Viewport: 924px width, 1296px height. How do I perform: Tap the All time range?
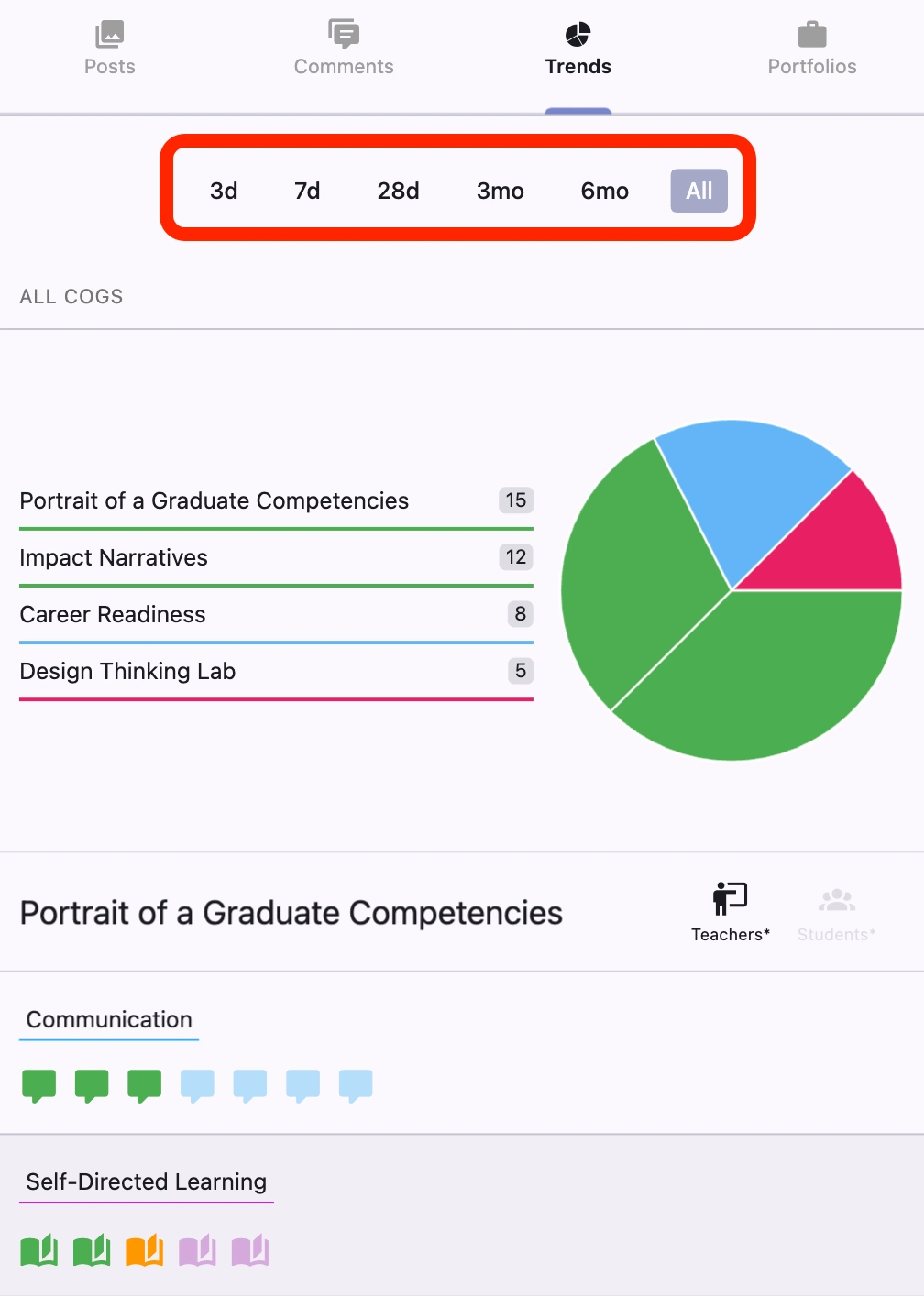point(698,191)
